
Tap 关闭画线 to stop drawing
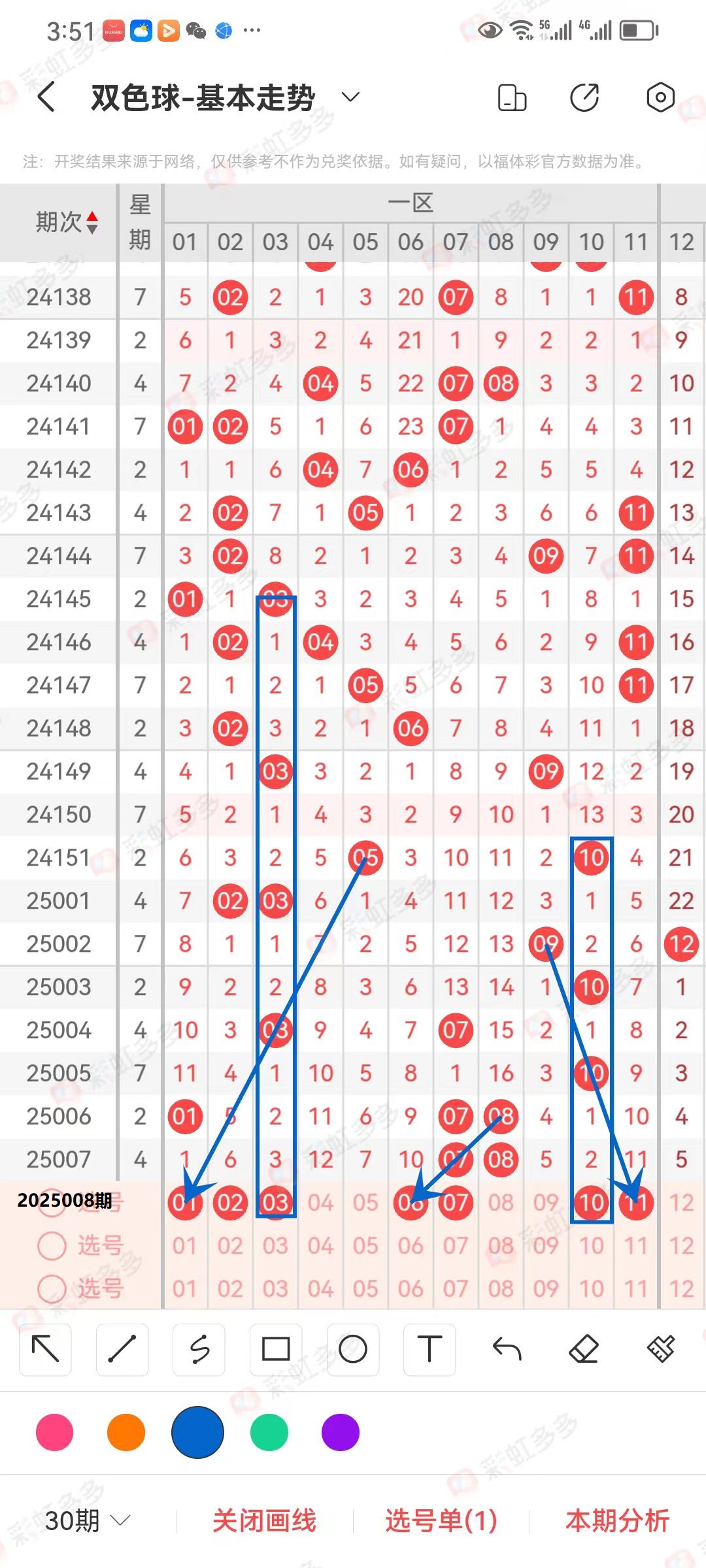264,1521
